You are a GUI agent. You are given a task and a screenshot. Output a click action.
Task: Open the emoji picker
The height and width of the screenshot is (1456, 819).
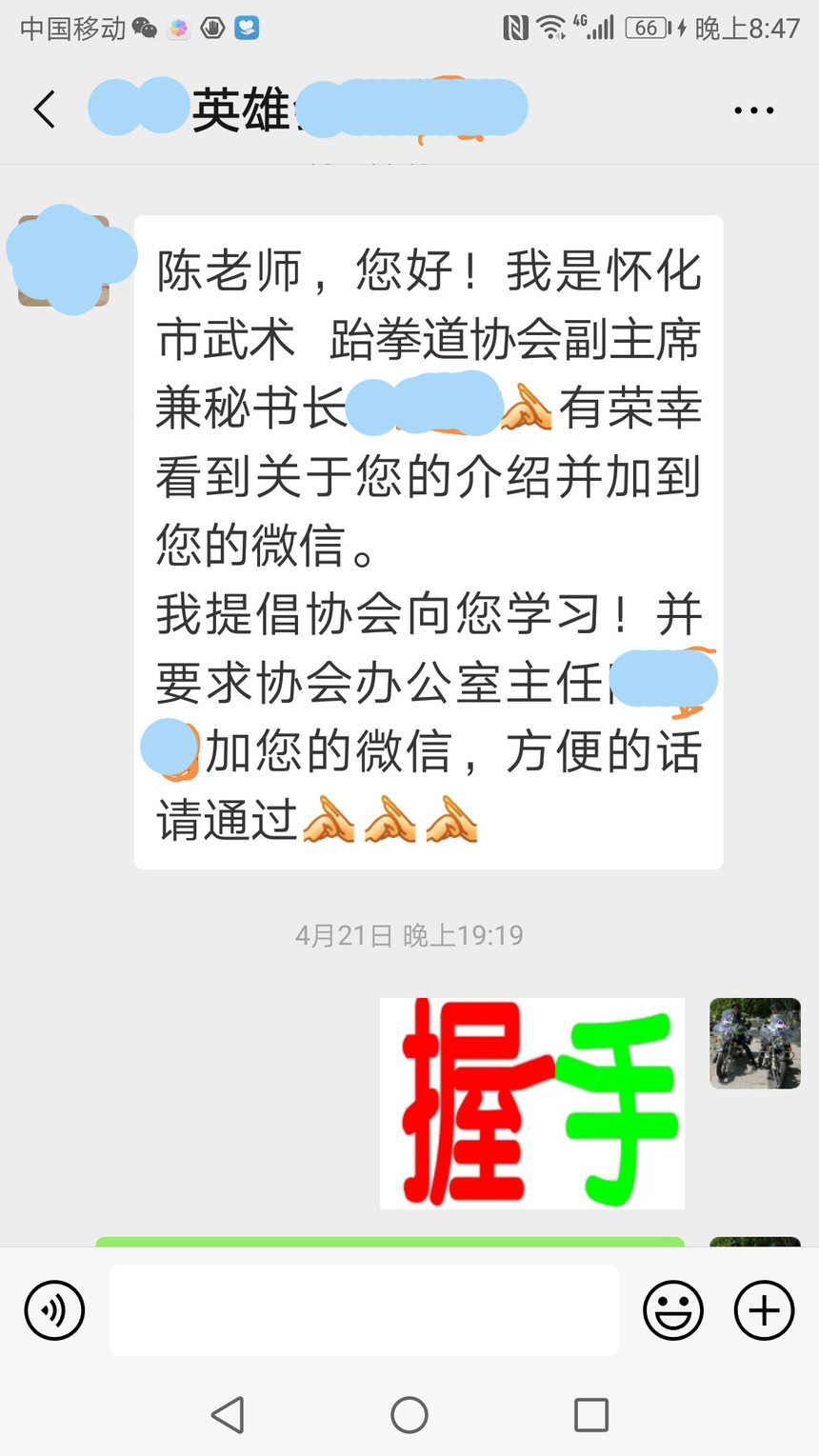tap(673, 1310)
